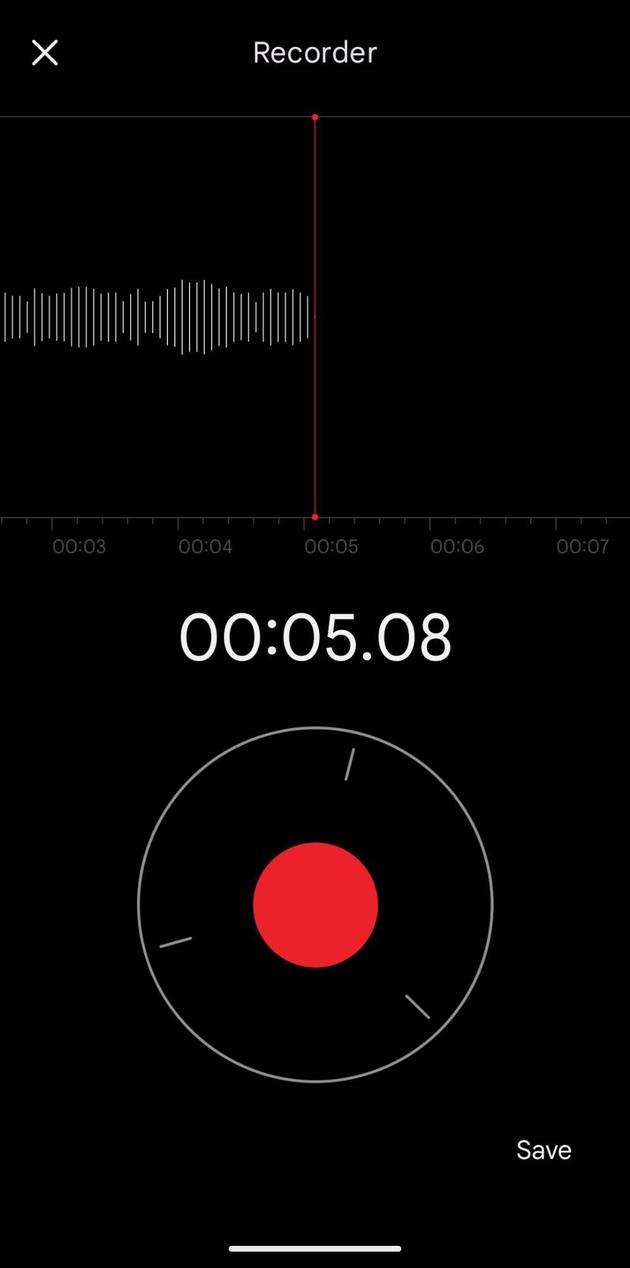Save the recording
630x1268 pixels.
(543, 1150)
